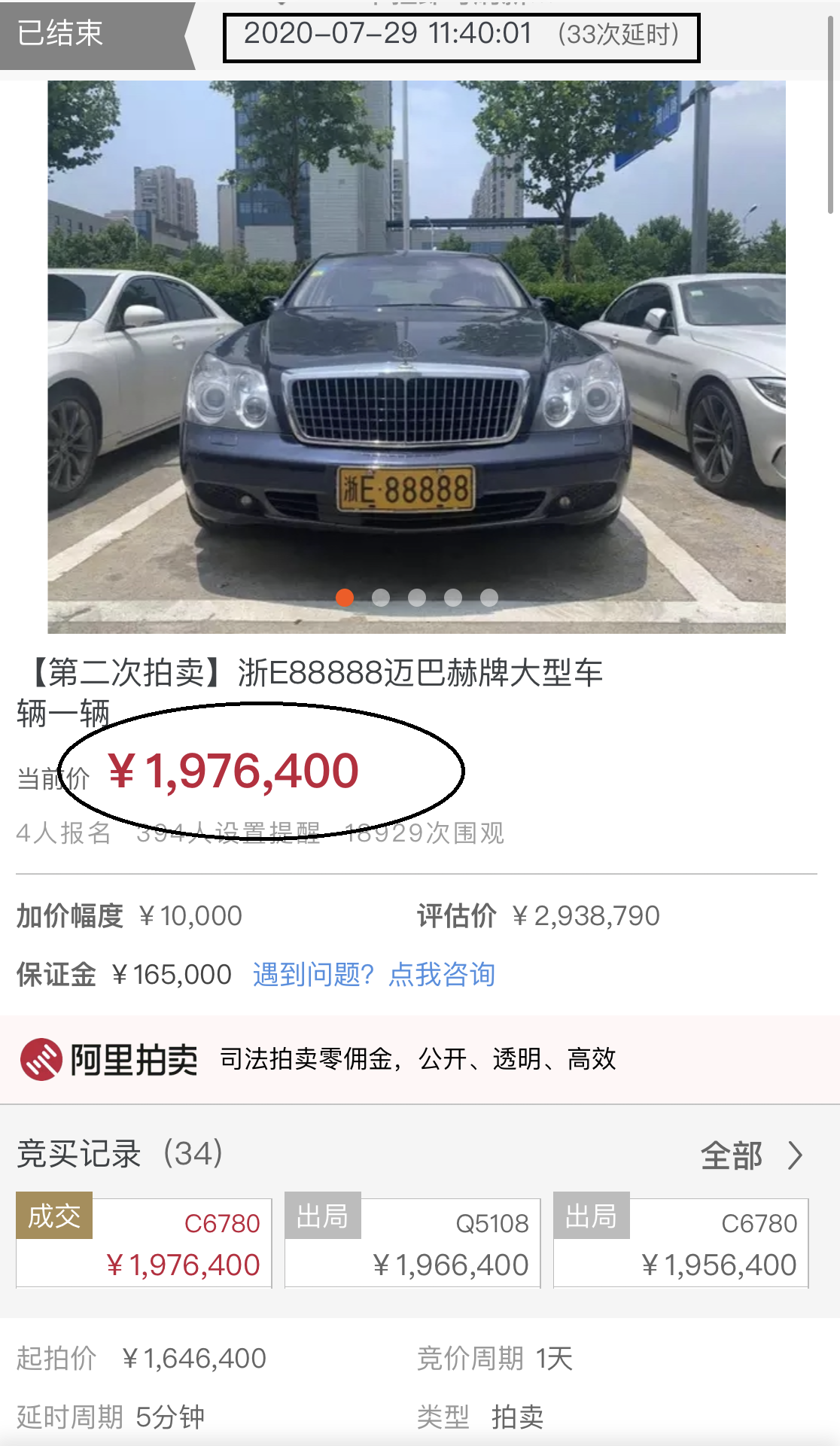Click the 点我咨询 consultation link
This screenshot has height=1446, width=840.
coord(440,974)
